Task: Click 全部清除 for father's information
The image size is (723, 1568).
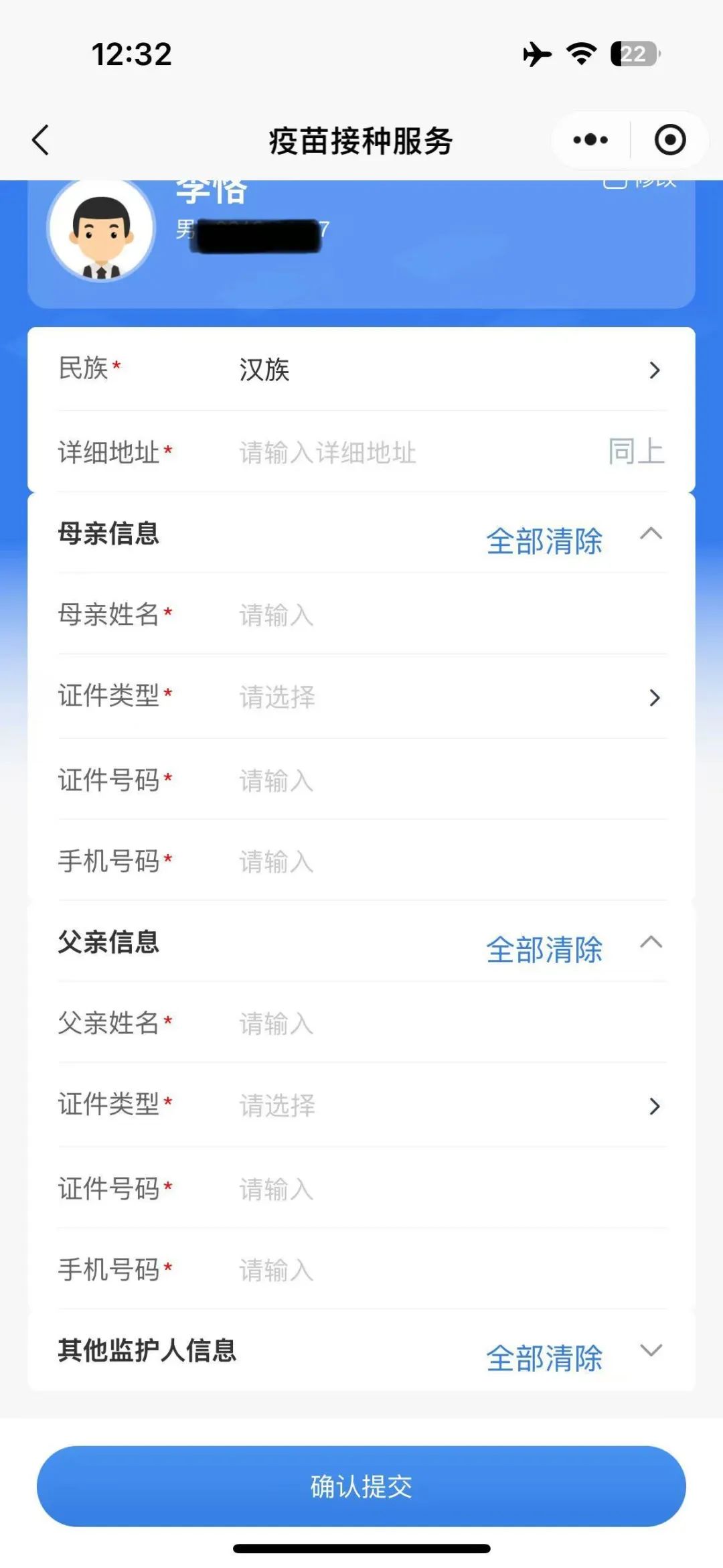Action: point(545,950)
